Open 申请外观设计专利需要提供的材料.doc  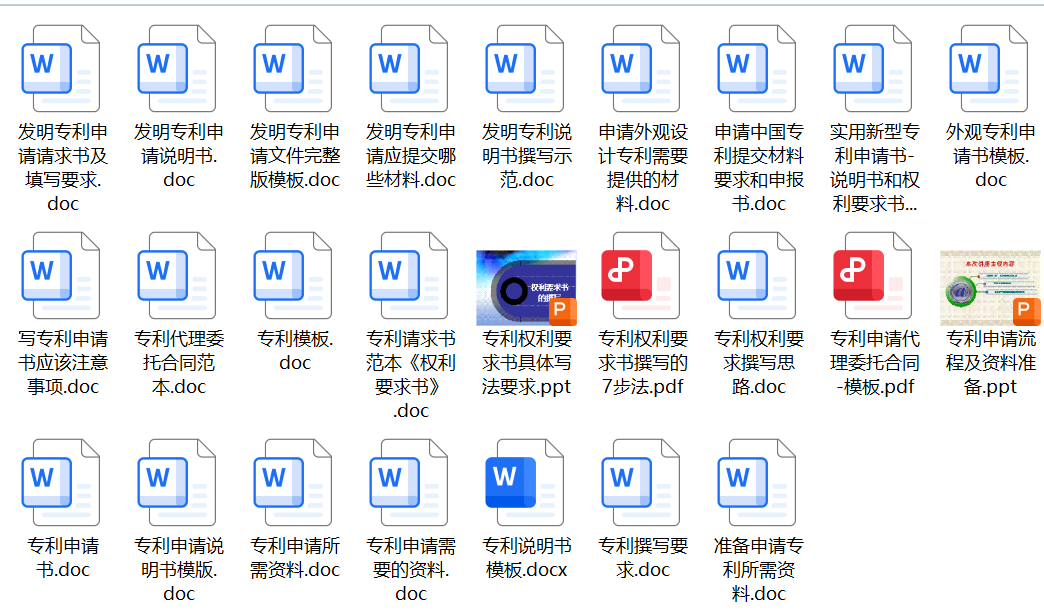tap(642, 69)
